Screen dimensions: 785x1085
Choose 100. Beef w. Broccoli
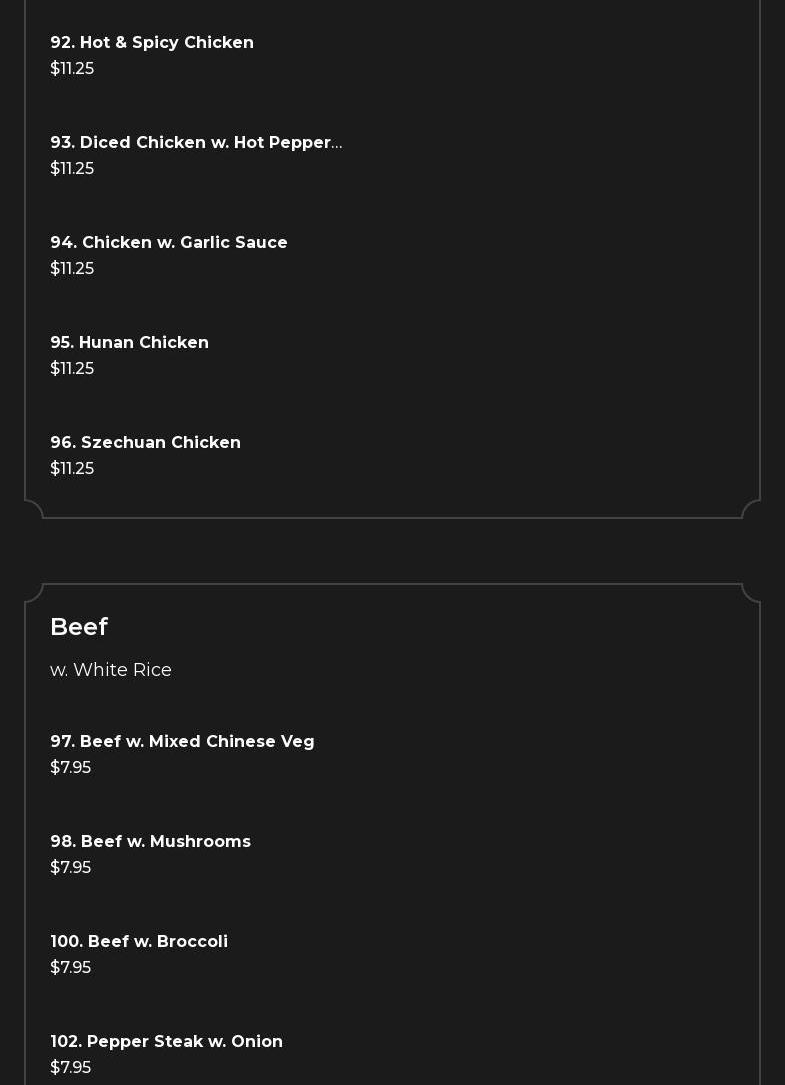pos(139,942)
